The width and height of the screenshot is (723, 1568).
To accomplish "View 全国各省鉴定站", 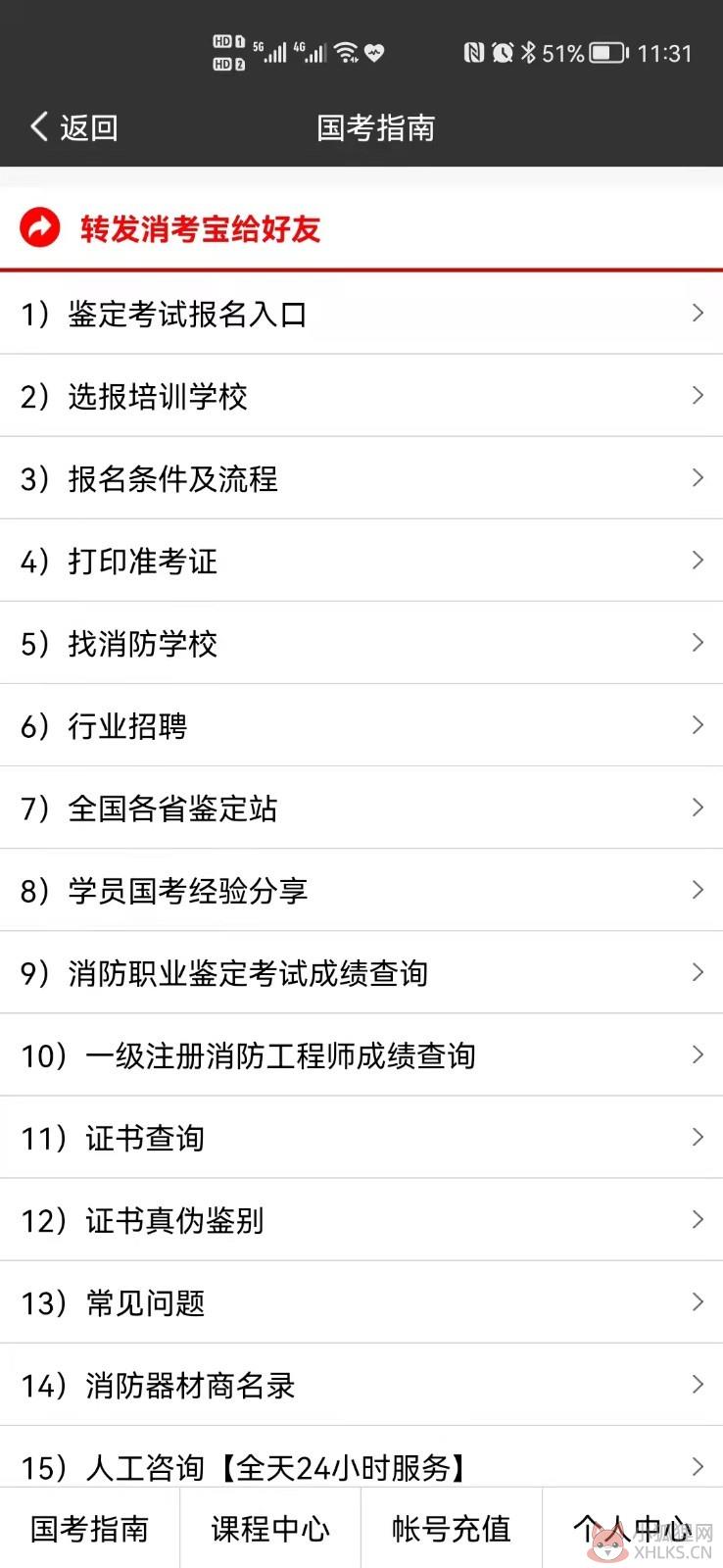I will pos(361,808).
